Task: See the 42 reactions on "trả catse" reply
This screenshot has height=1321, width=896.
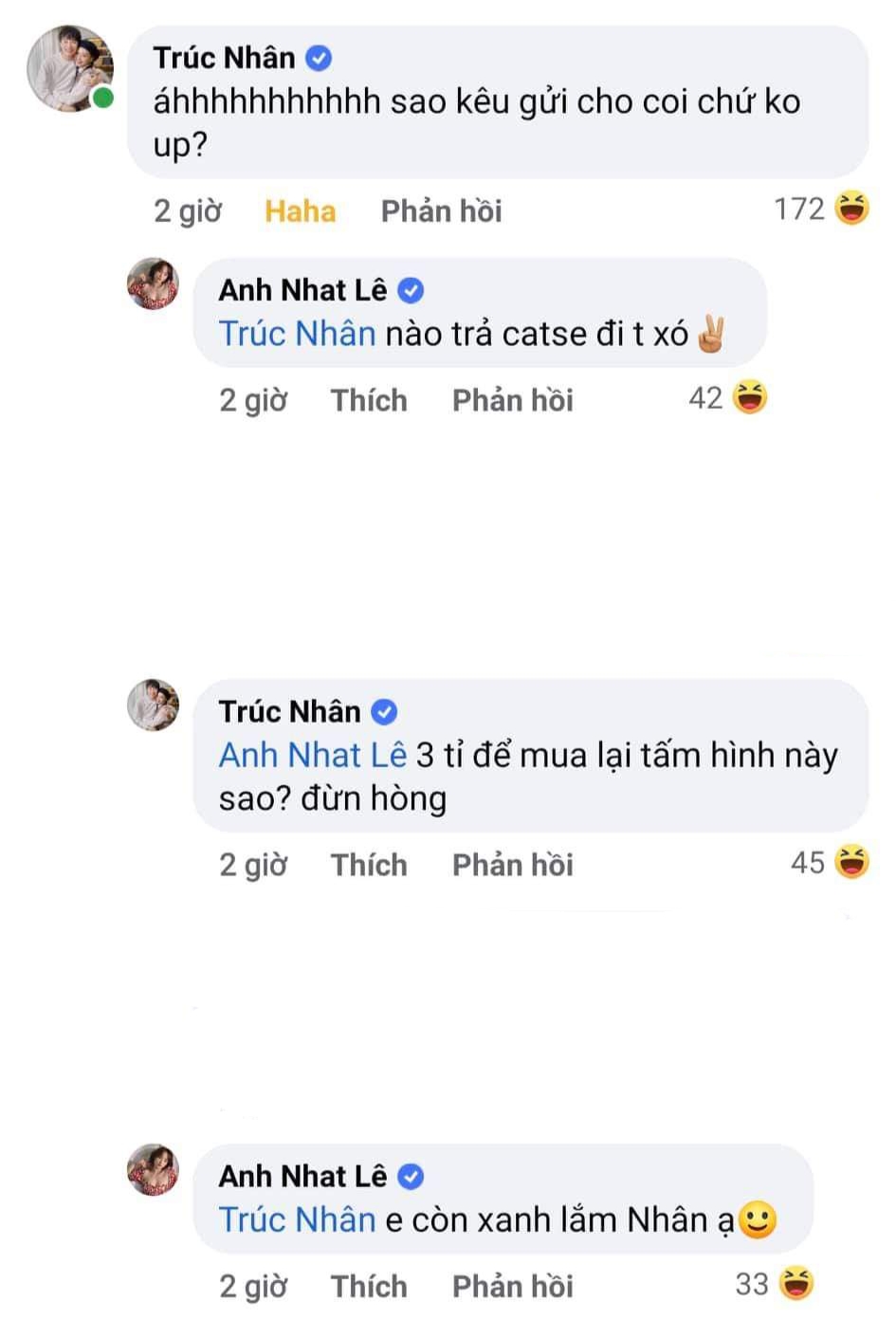Action: pyautogui.click(x=727, y=398)
